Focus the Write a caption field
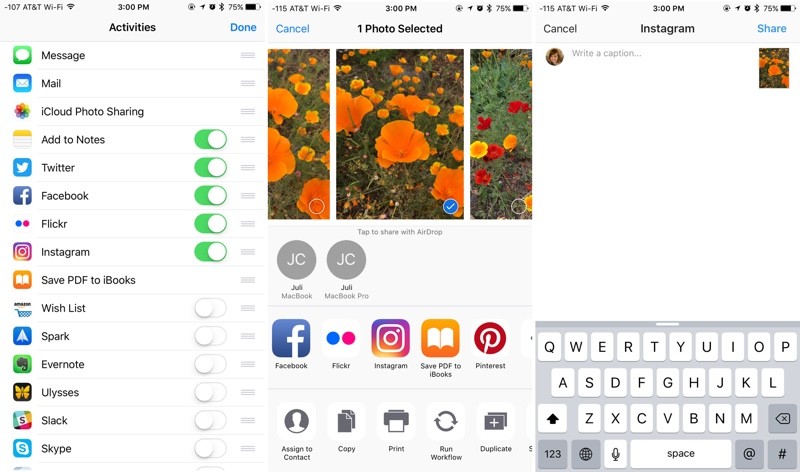Screen dimensions: 800x472 [650, 54]
